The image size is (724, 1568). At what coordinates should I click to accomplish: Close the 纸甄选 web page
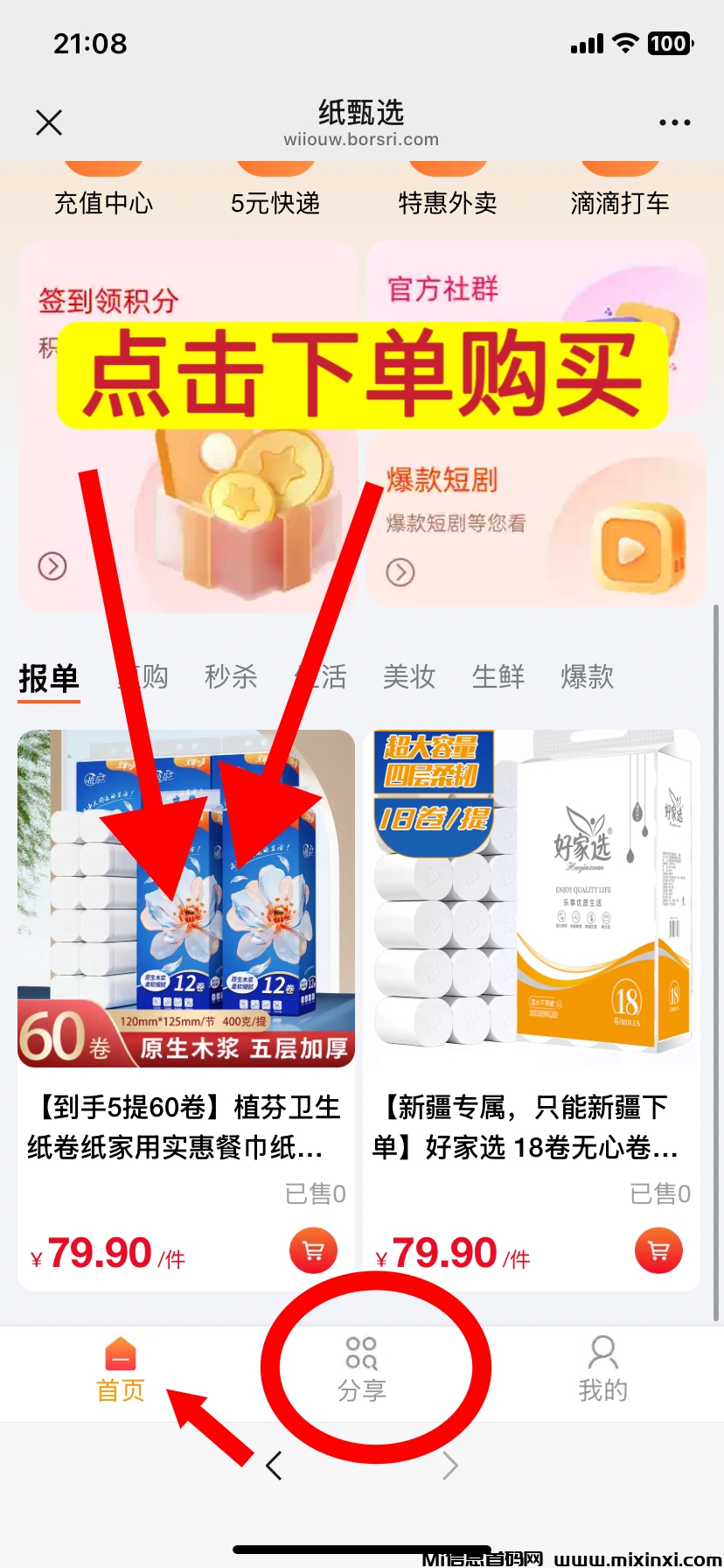coord(49,122)
